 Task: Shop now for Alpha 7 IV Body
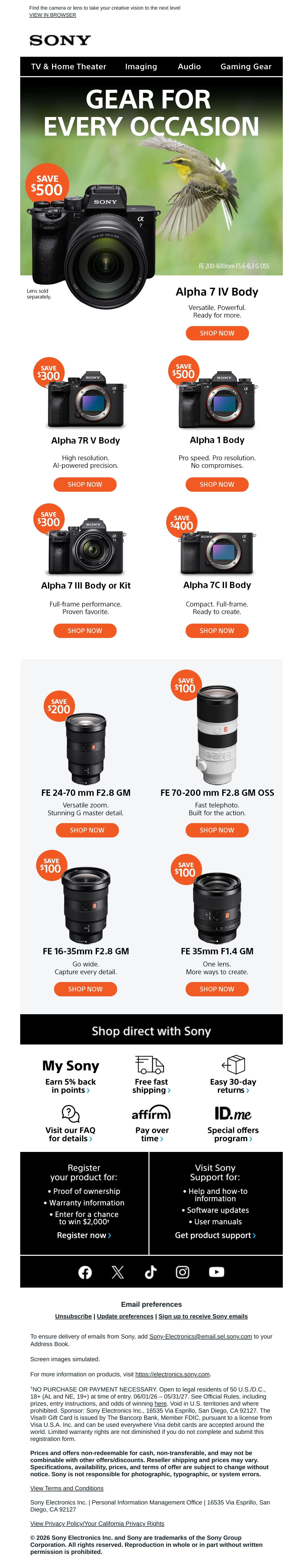(x=217, y=333)
